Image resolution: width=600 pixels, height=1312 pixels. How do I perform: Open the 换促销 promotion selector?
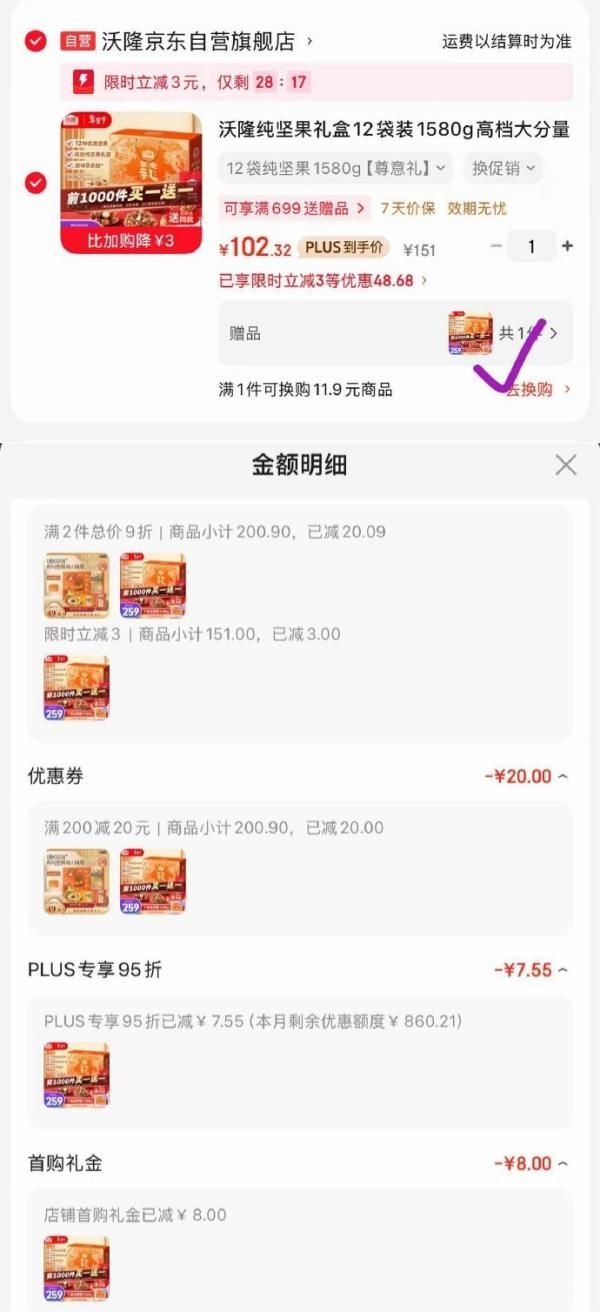[x=503, y=168]
